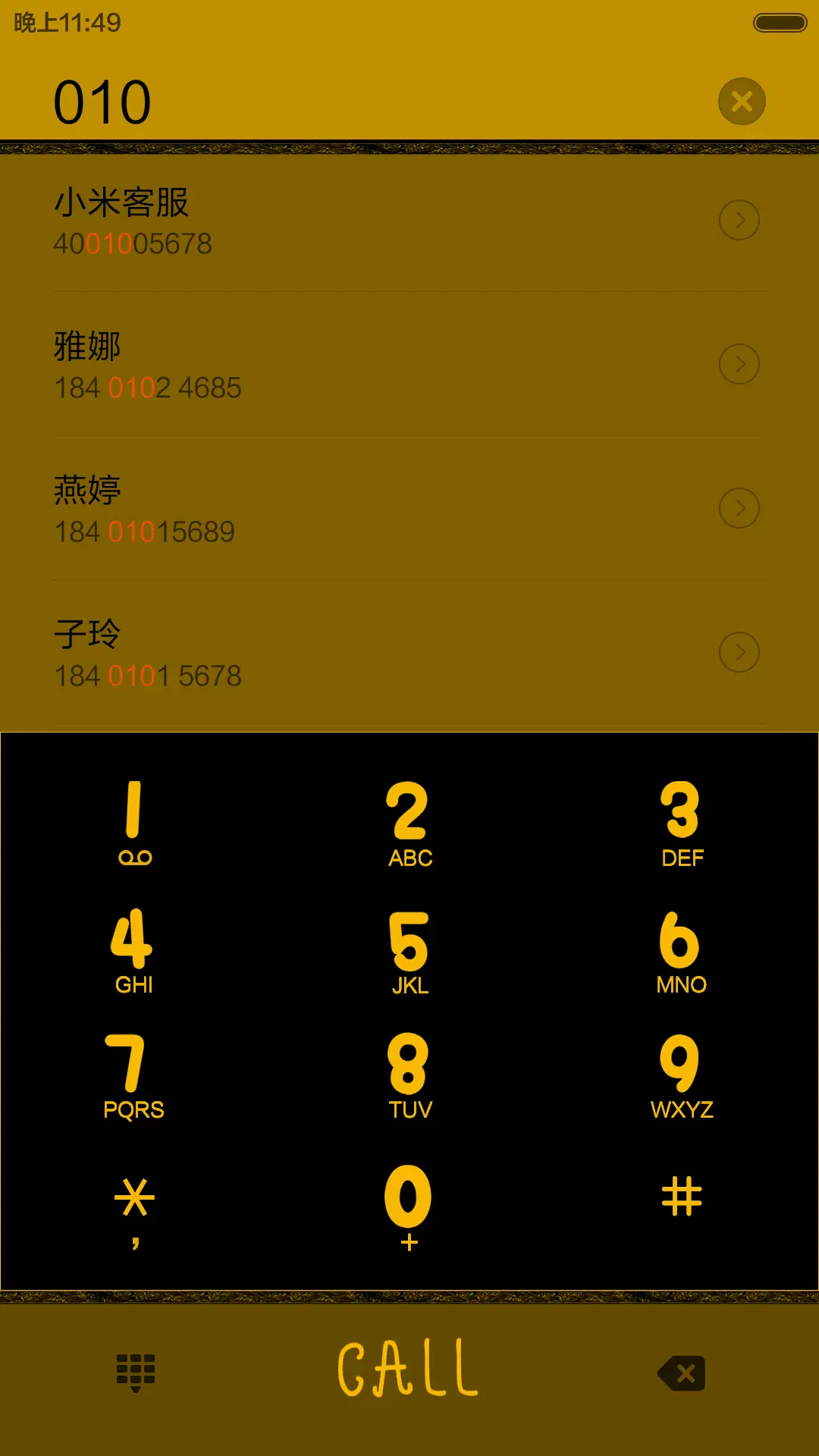This screenshot has width=819, height=1456.
Task: Select contact 燕婷 from the results list
Action: click(x=303, y=508)
